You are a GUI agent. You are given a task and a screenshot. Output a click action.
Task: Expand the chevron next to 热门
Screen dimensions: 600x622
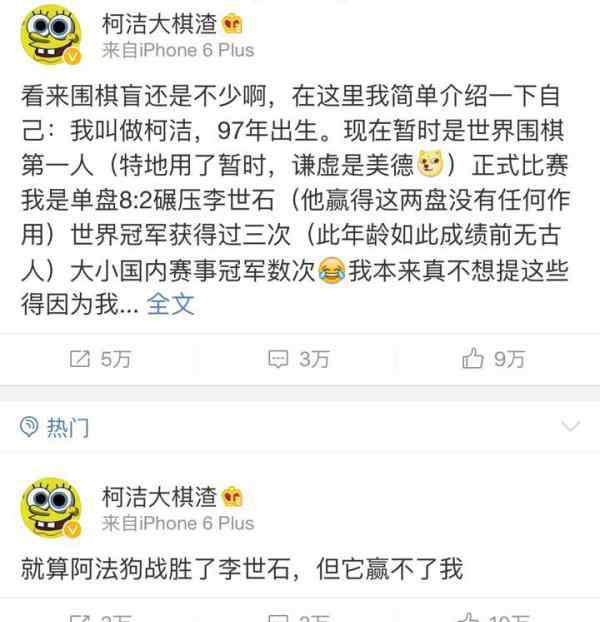tap(570, 427)
